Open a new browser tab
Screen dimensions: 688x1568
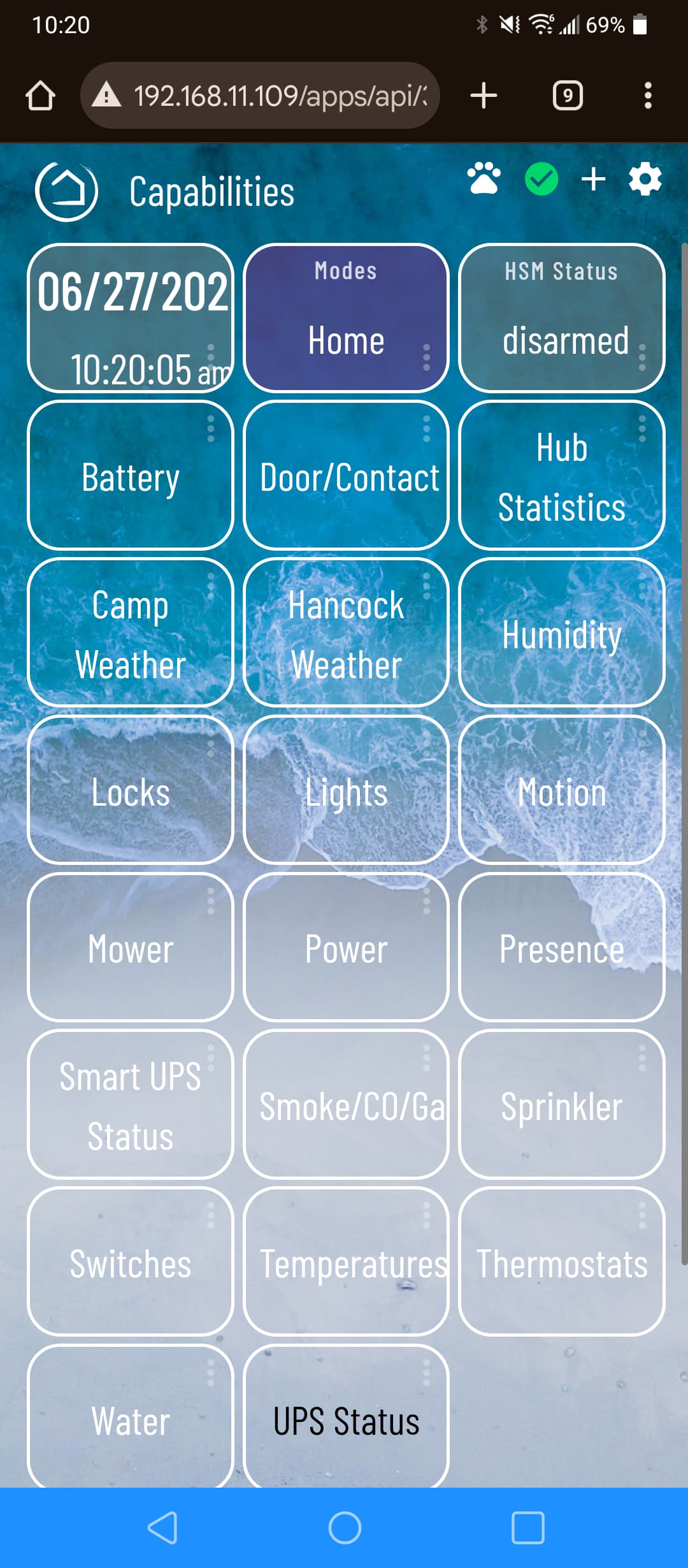(484, 96)
